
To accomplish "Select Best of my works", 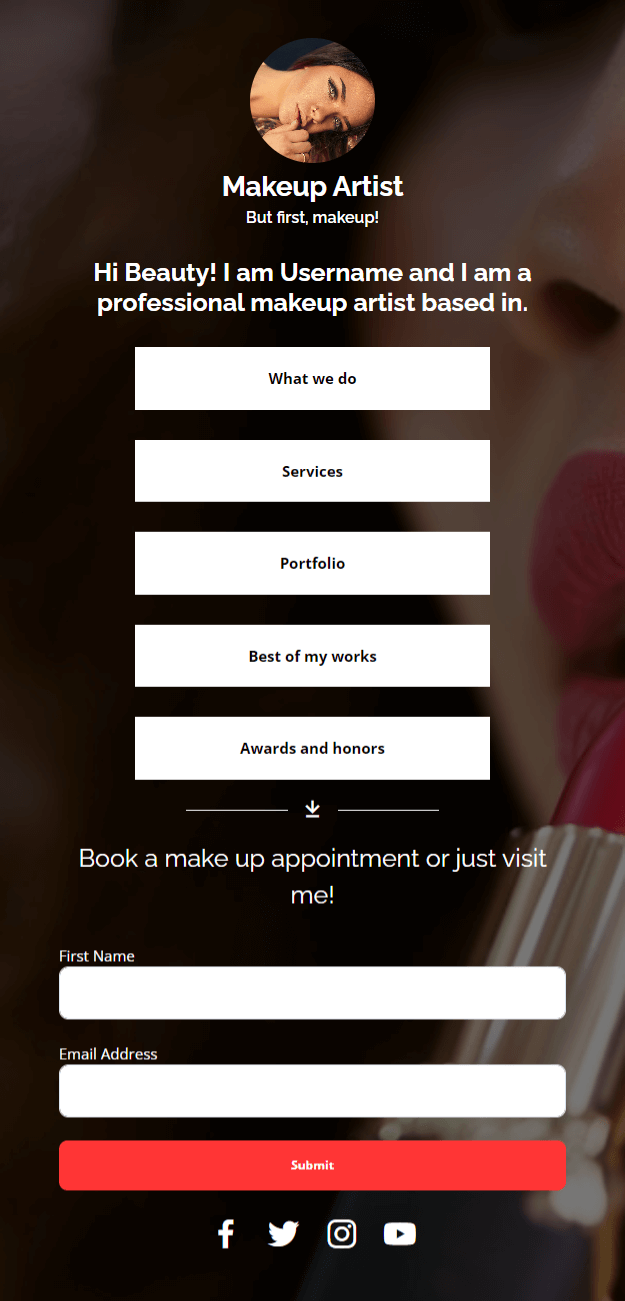I will pos(312,656).
